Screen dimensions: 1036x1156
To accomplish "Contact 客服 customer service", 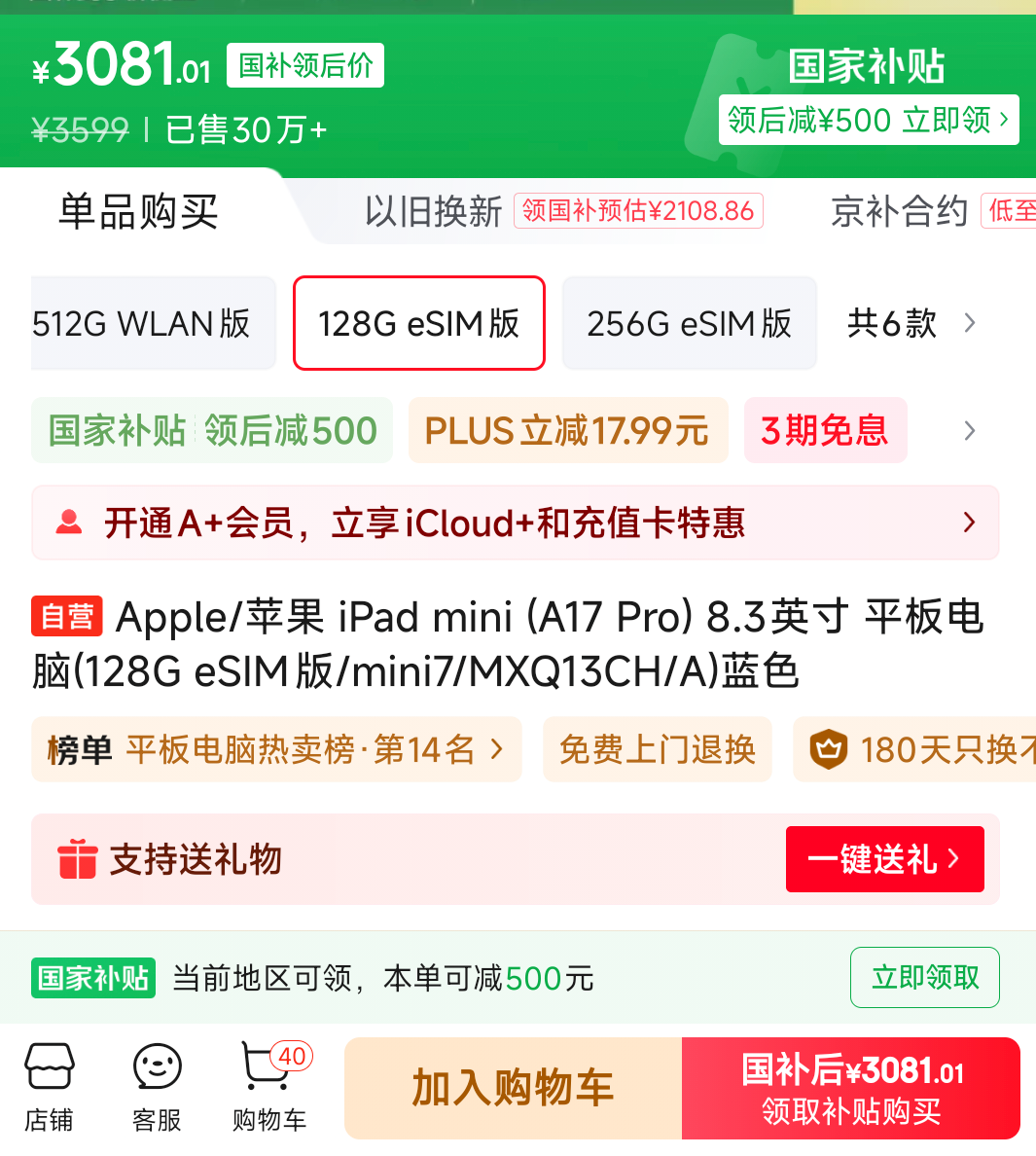I will (x=157, y=1088).
